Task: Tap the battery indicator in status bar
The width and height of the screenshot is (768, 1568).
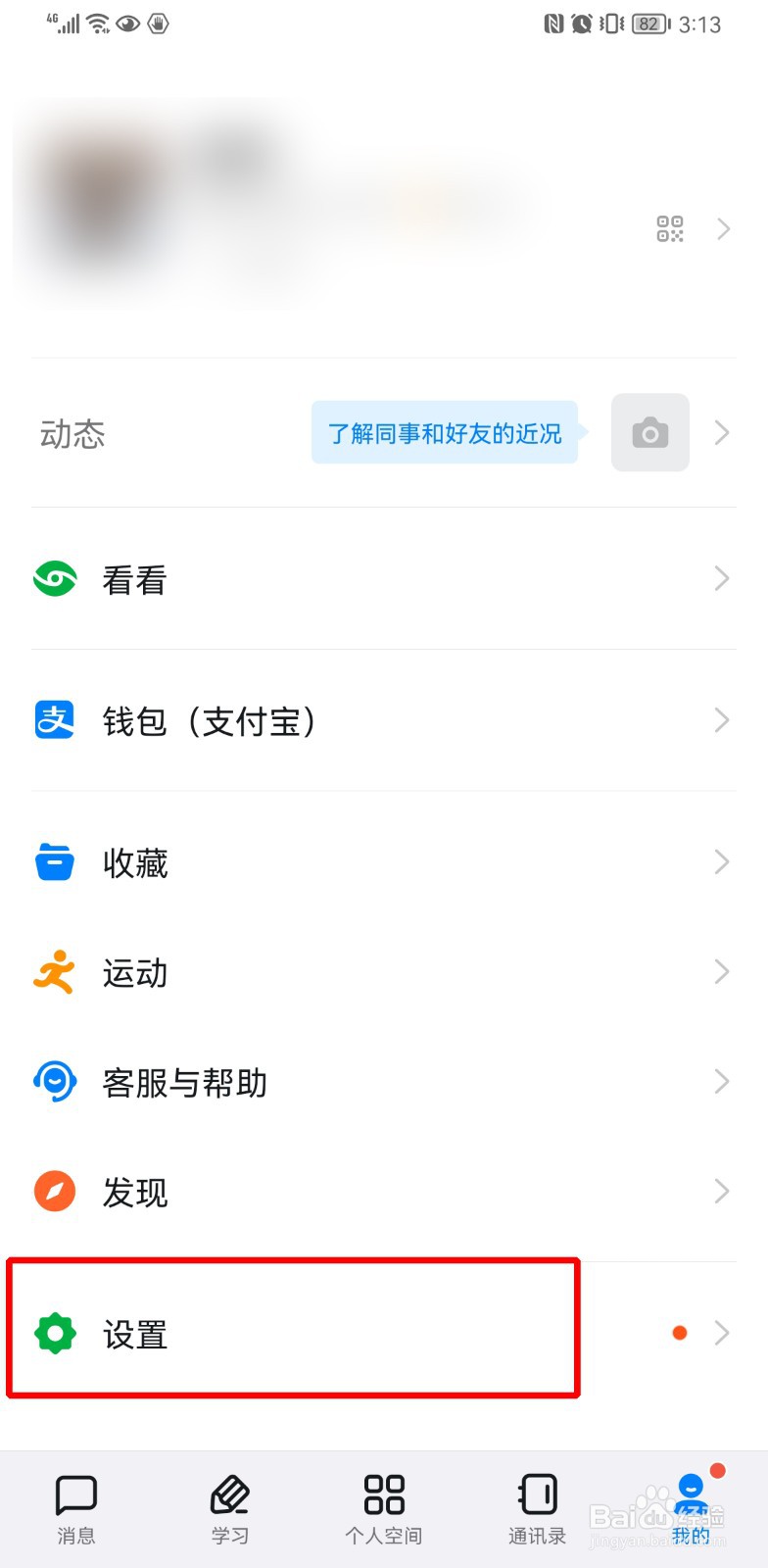Action: [649, 24]
